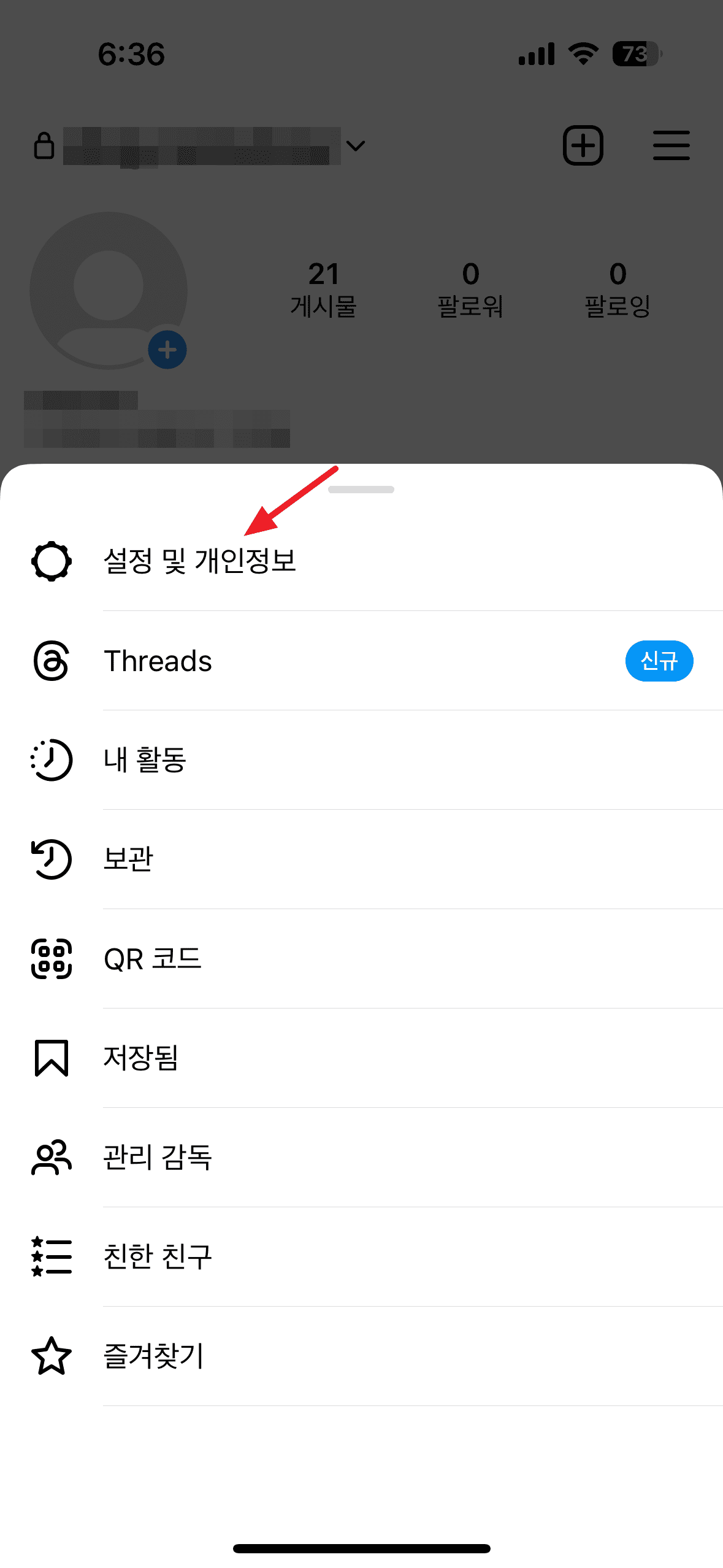
Task: Open the 관리 감독 supervision people icon
Action: 52,1158
